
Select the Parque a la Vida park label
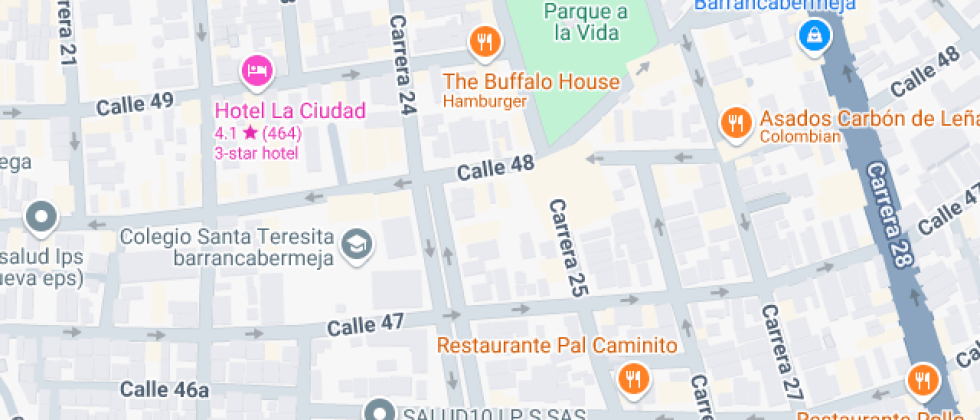(x=585, y=22)
